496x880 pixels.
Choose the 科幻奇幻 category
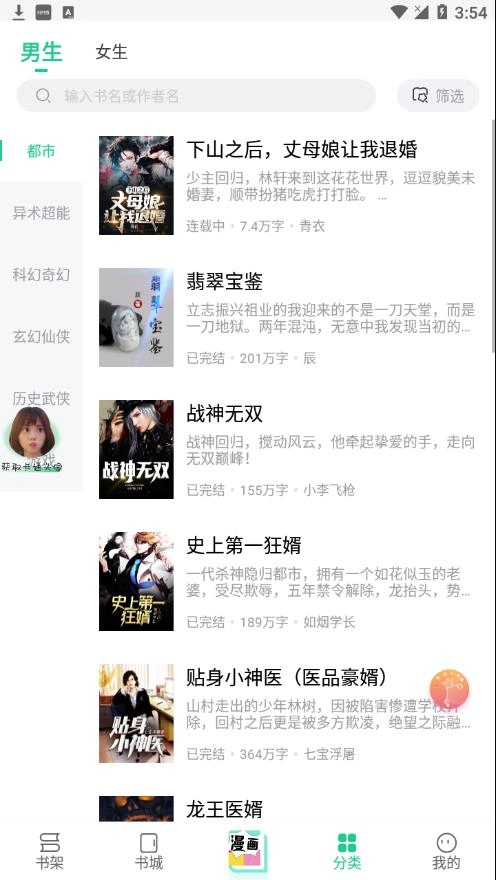pyautogui.click(x=42, y=274)
